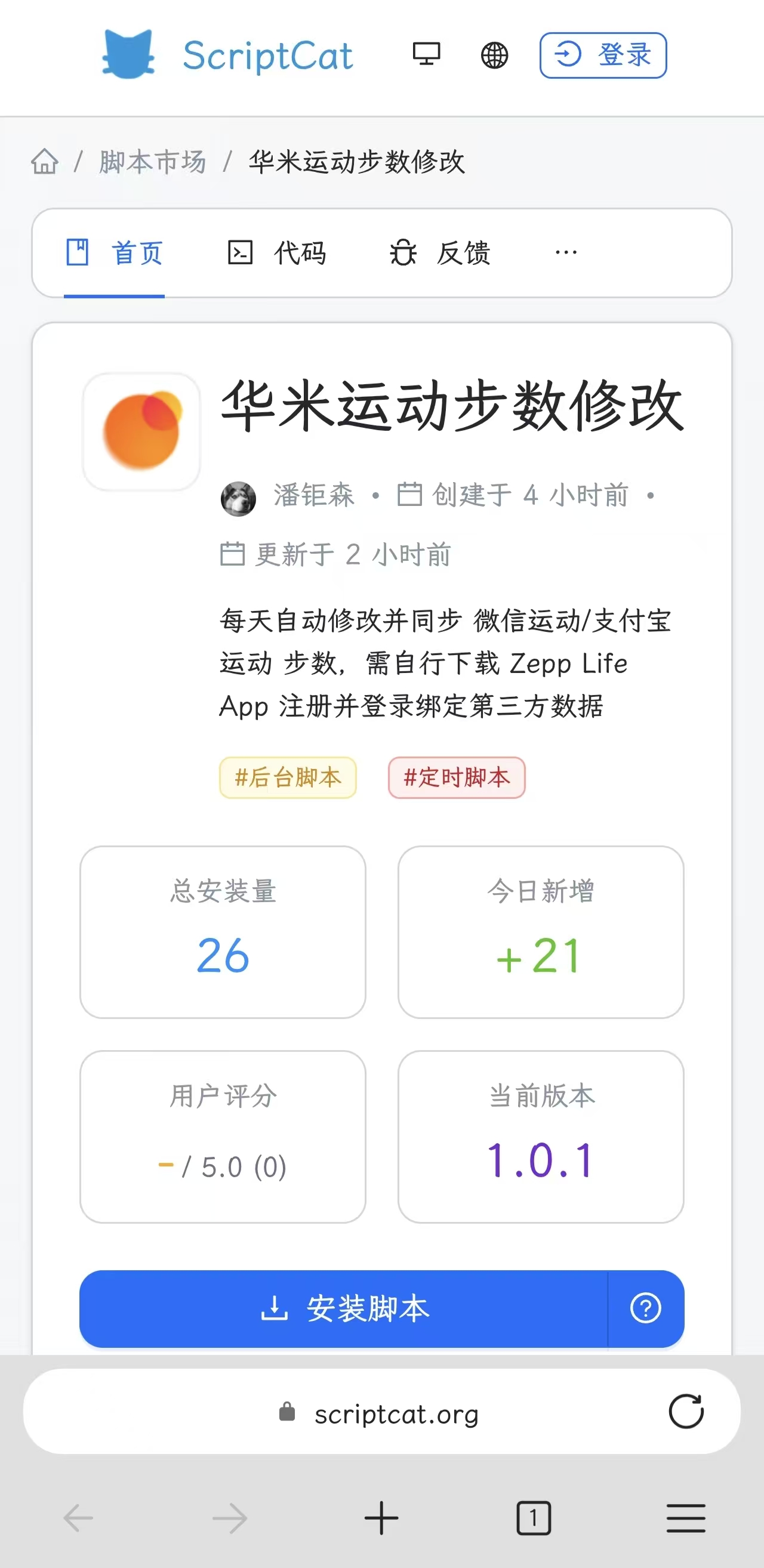Screen dimensions: 764x1568
Task: Go to the home breadcrumb icon
Action: (x=45, y=162)
